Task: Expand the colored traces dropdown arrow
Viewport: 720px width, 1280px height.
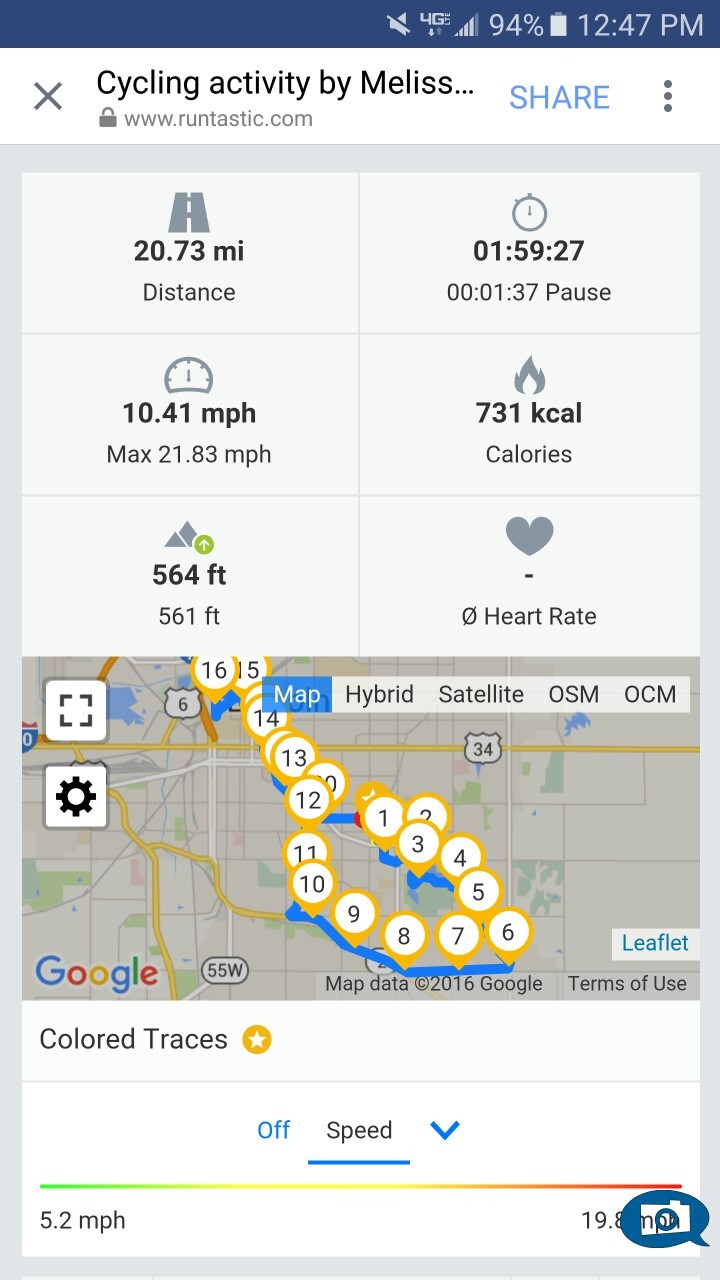Action: click(444, 1130)
